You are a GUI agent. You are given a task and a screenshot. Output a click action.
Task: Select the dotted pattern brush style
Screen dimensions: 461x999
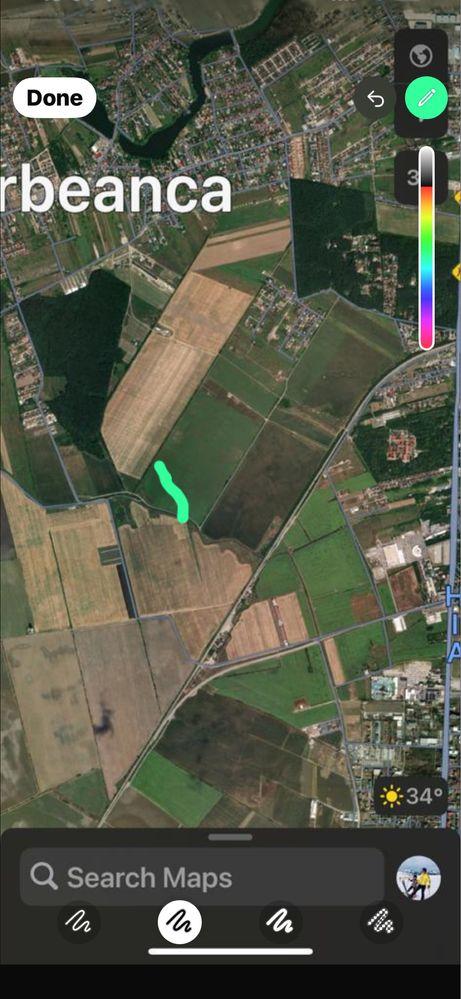tap(381, 921)
